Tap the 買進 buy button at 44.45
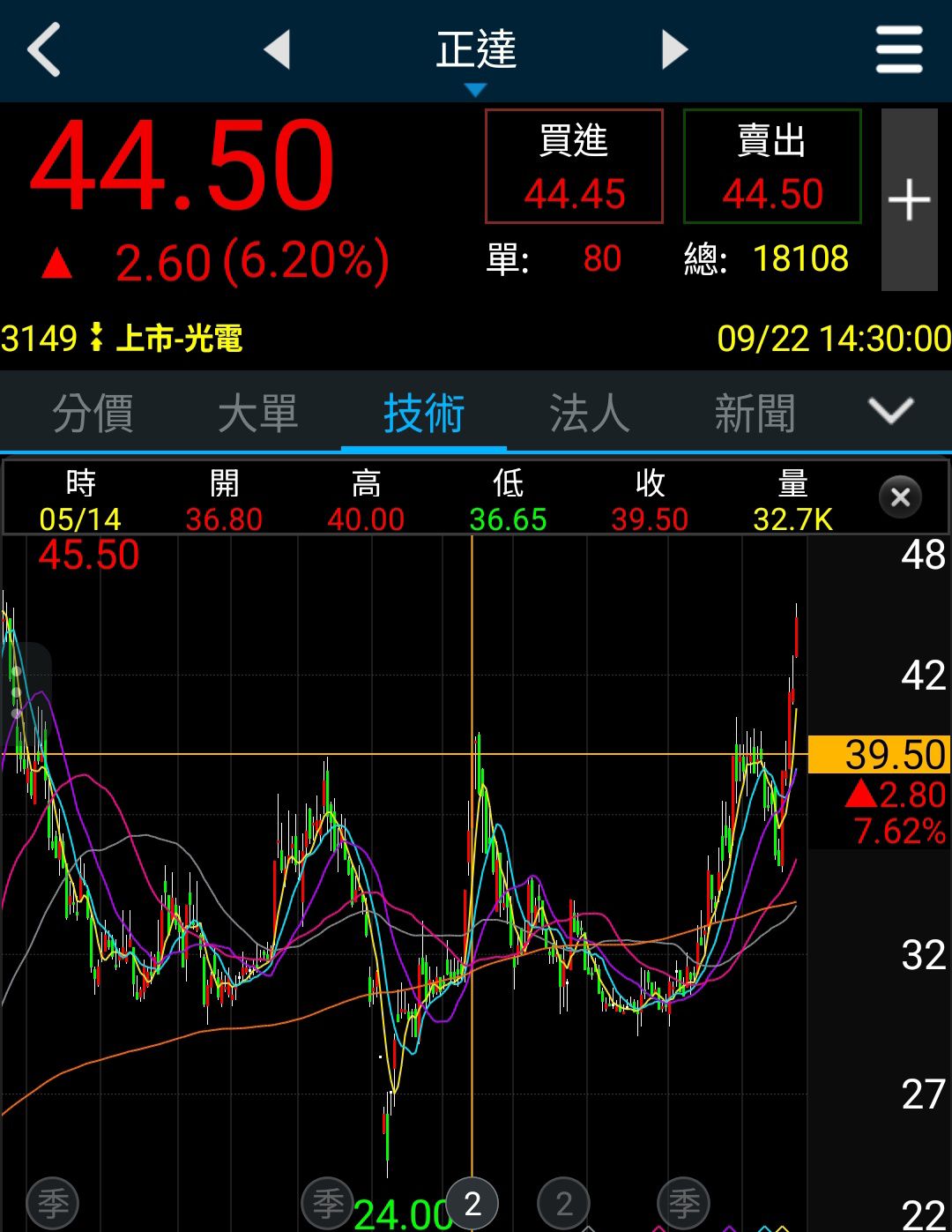 (574, 166)
